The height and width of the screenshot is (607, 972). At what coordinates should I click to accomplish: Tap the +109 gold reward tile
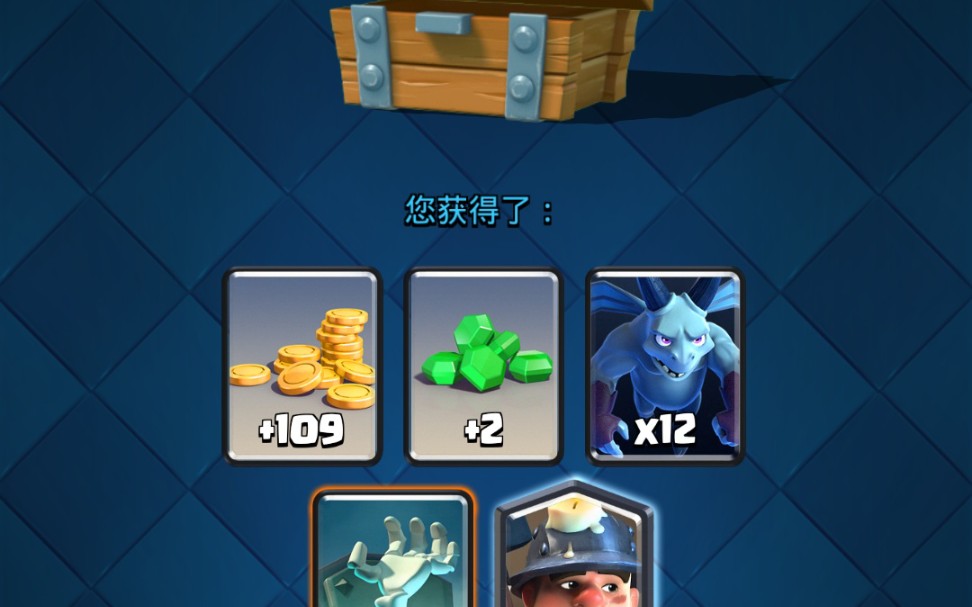(x=302, y=366)
